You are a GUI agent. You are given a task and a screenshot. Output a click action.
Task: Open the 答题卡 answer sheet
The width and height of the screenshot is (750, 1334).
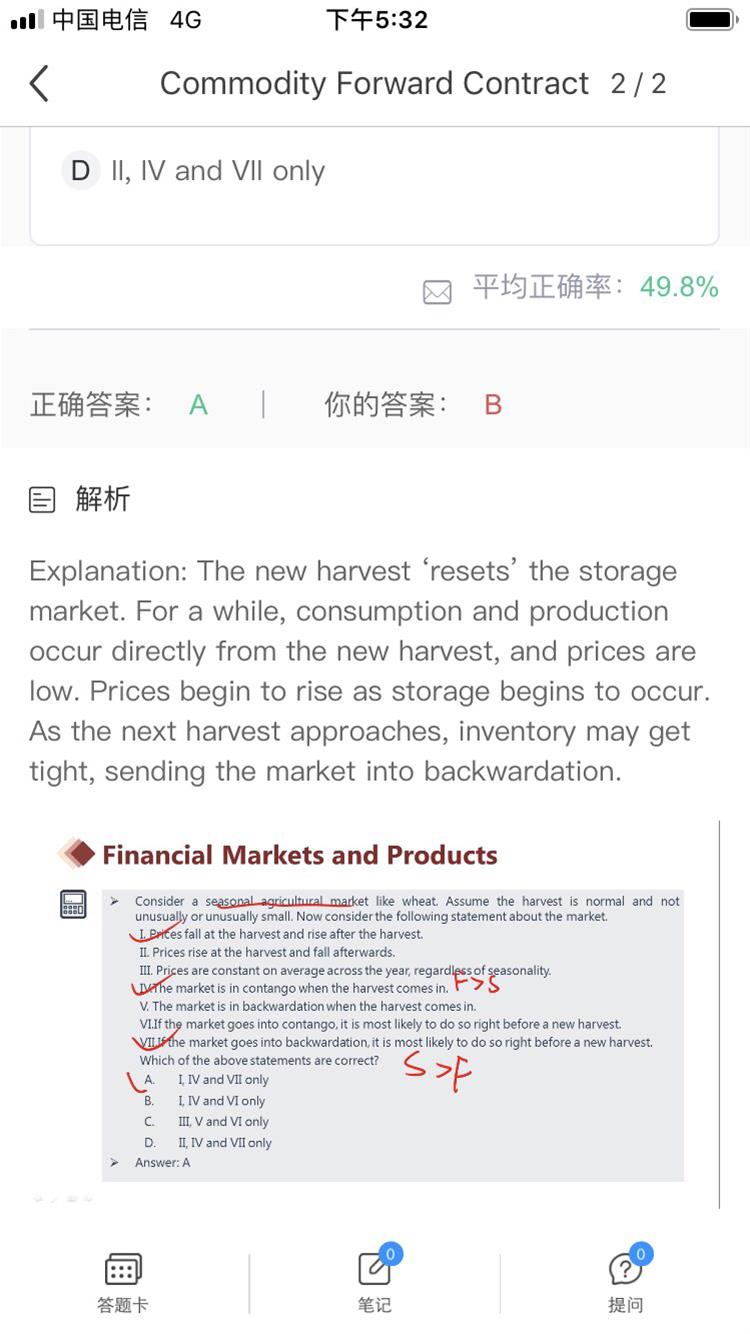[123, 1282]
